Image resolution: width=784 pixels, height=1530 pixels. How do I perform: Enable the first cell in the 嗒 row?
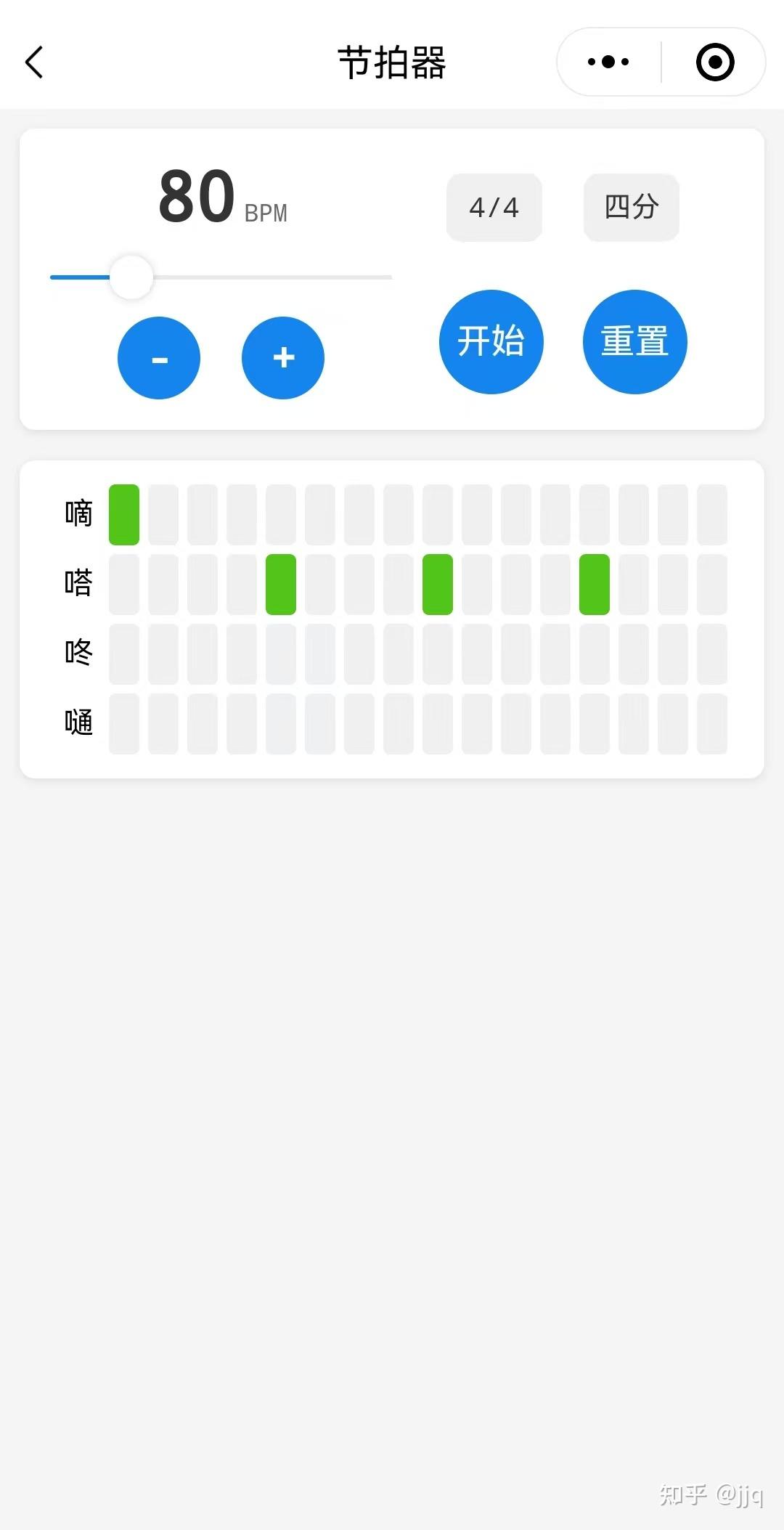[x=124, y=585]
